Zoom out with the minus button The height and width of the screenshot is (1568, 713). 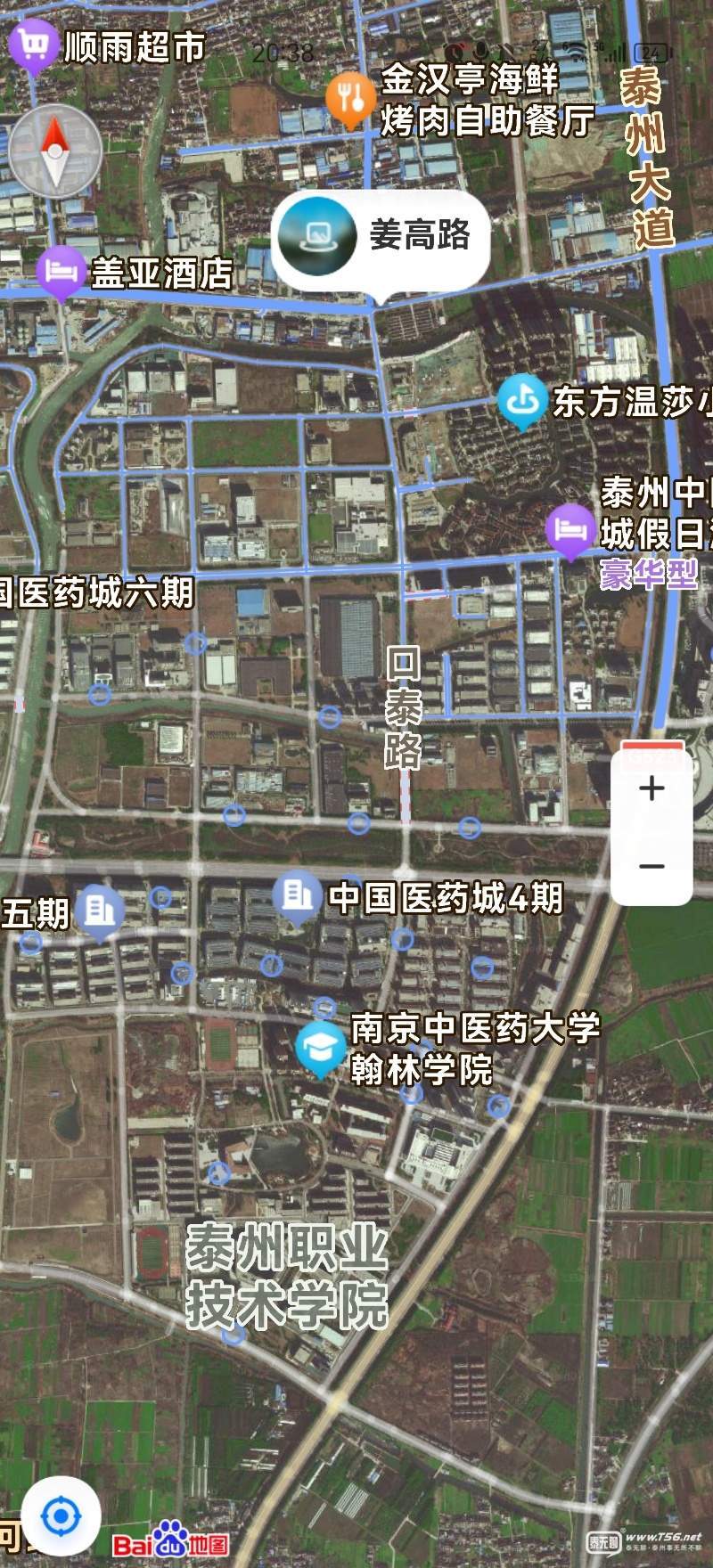(x=652, y=865)
